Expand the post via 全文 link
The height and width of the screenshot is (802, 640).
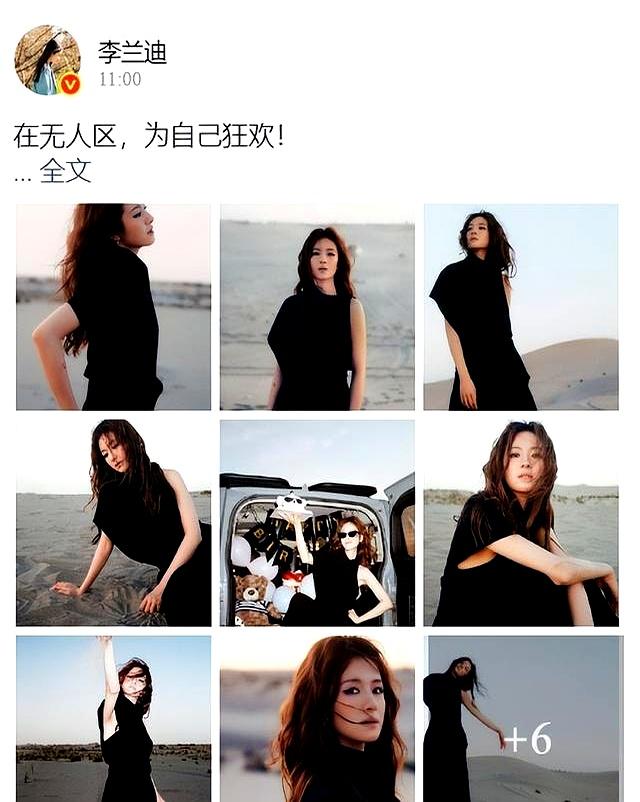click(x=65, y=171)
